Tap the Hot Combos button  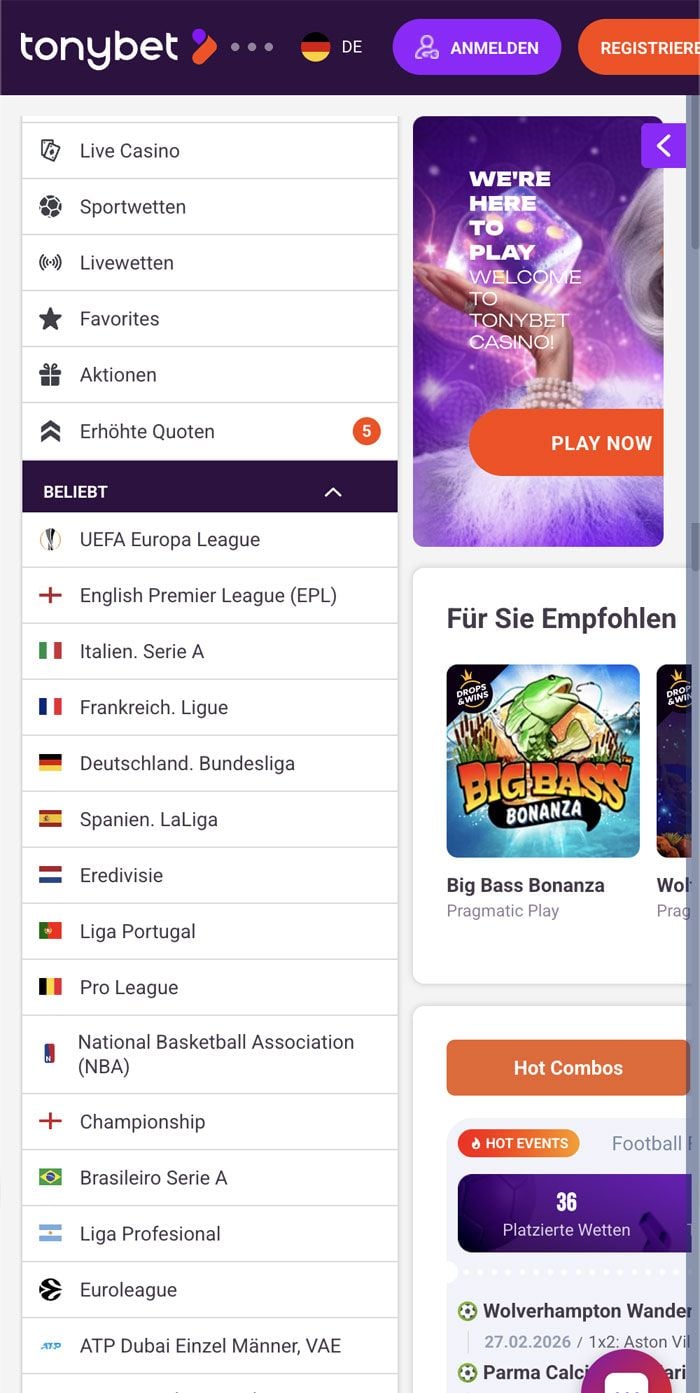pyautogui.click(x=567, y=1068)
